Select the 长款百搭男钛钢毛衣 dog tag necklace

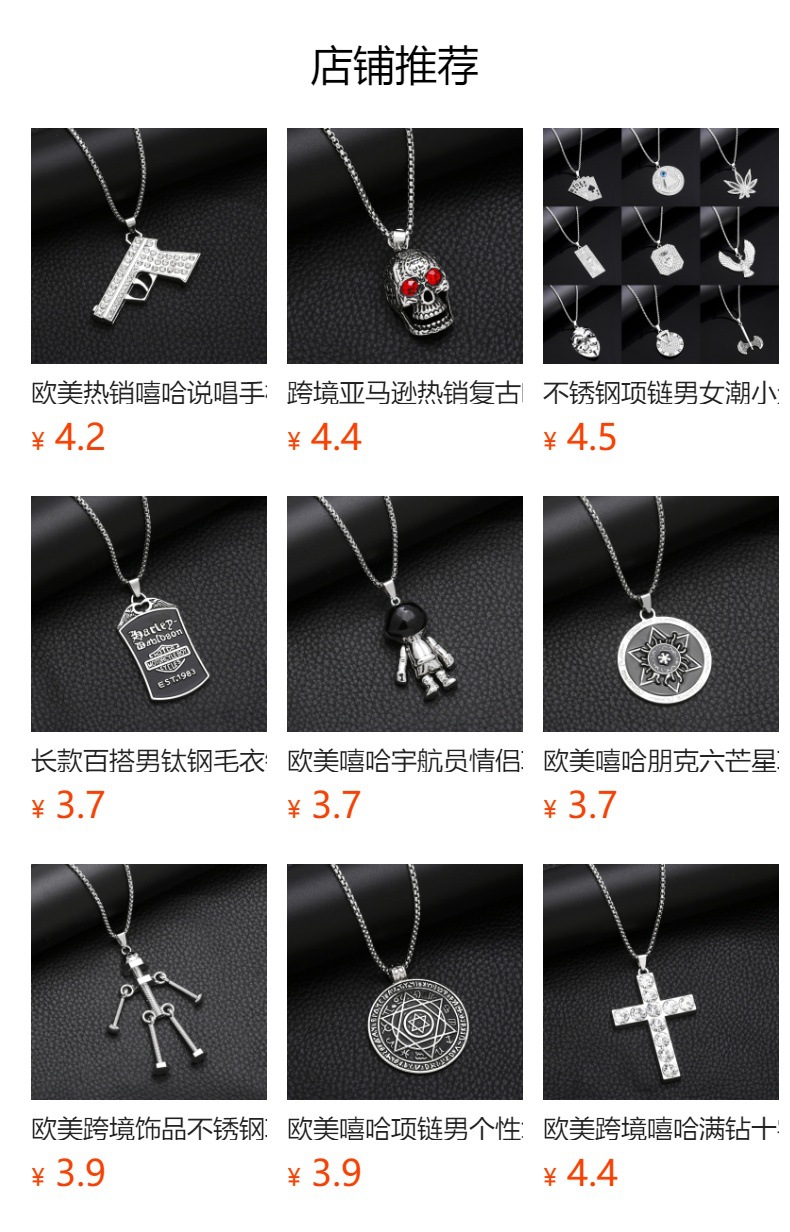tap(148, 614)
